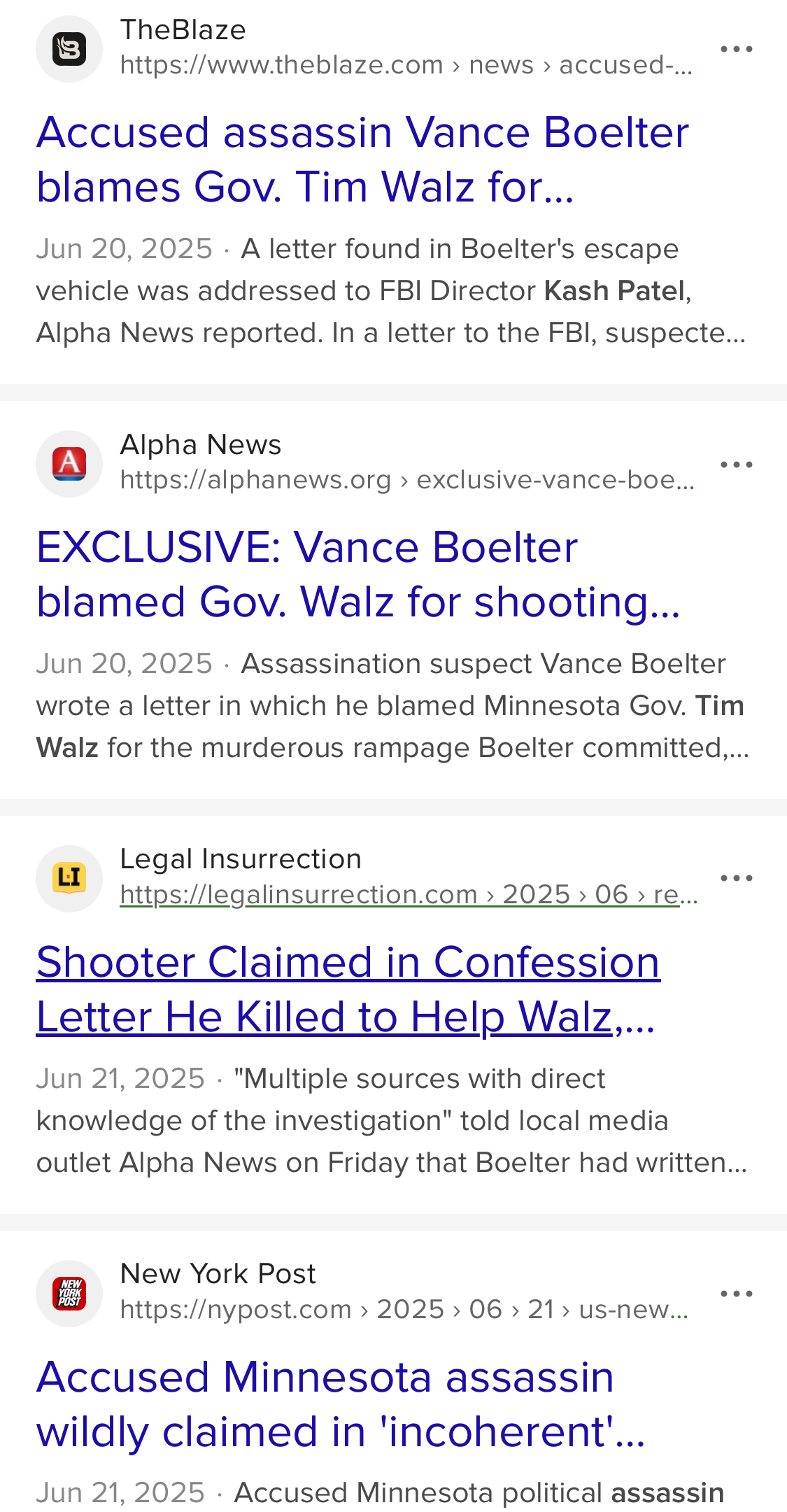The height and width of the screenshot is (1512, 787).
Task: Open more options for Legal Insurrection result
Action: click(736, 879)
